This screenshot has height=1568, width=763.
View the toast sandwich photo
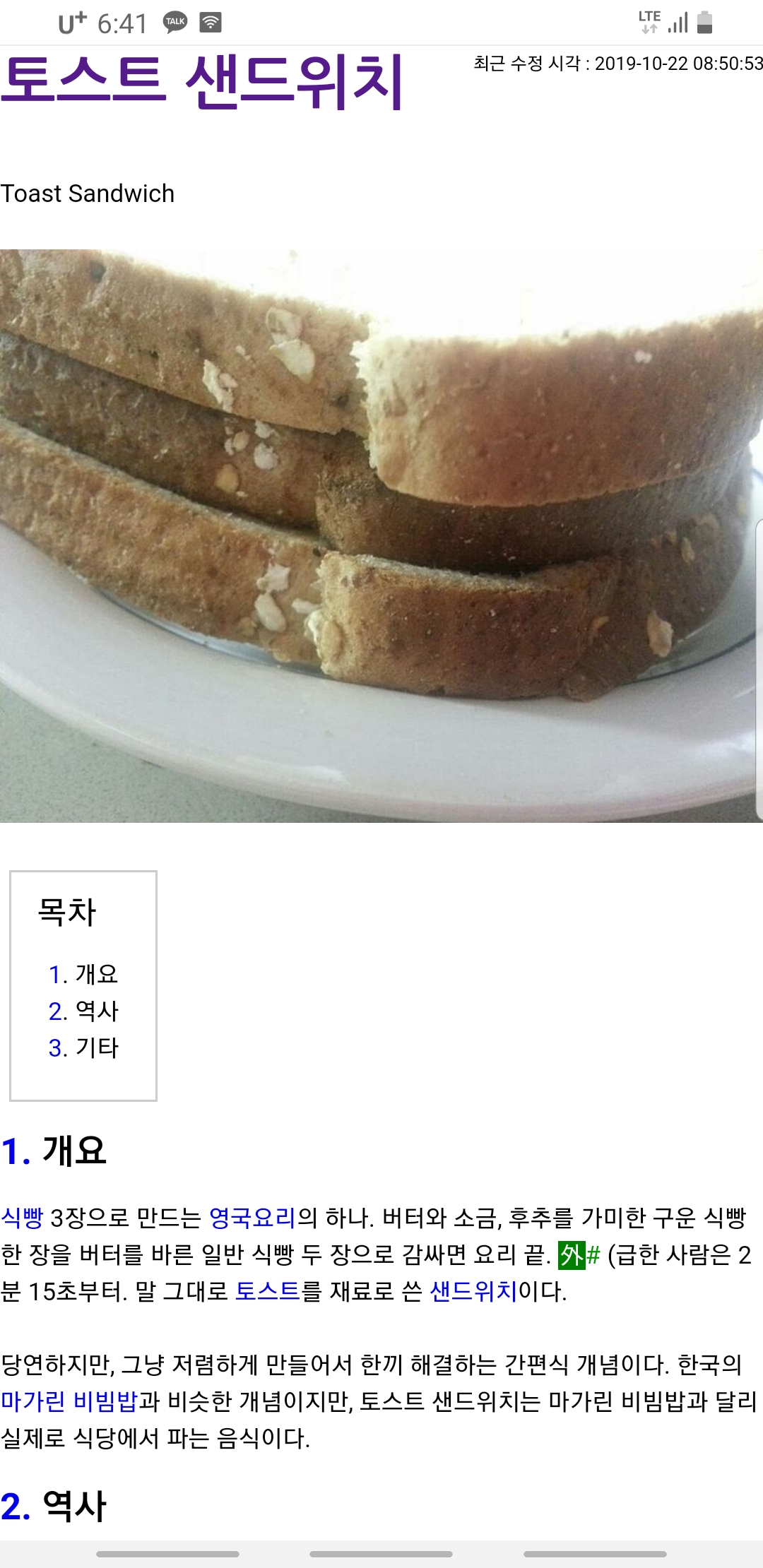click(381, 535)
